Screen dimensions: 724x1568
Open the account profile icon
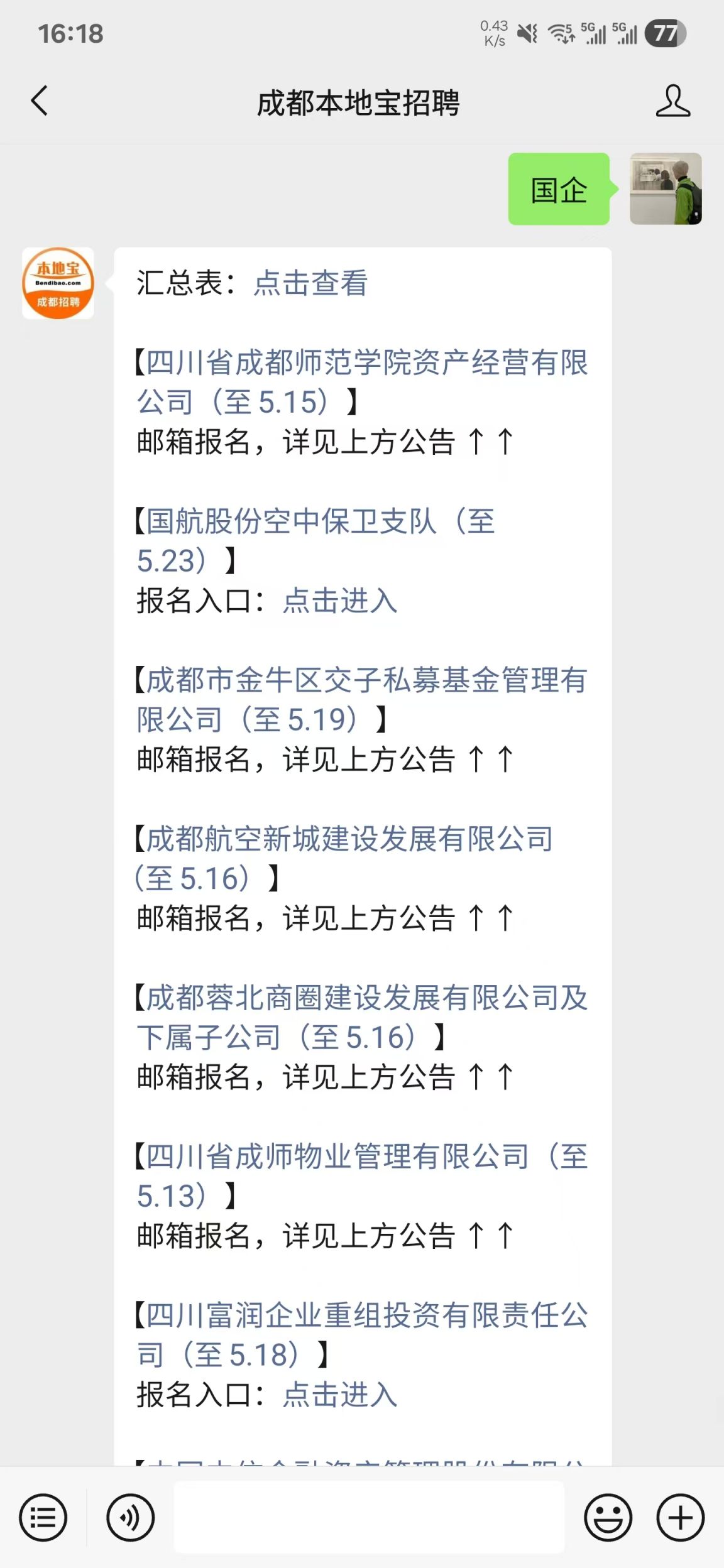tap(672, 101)
